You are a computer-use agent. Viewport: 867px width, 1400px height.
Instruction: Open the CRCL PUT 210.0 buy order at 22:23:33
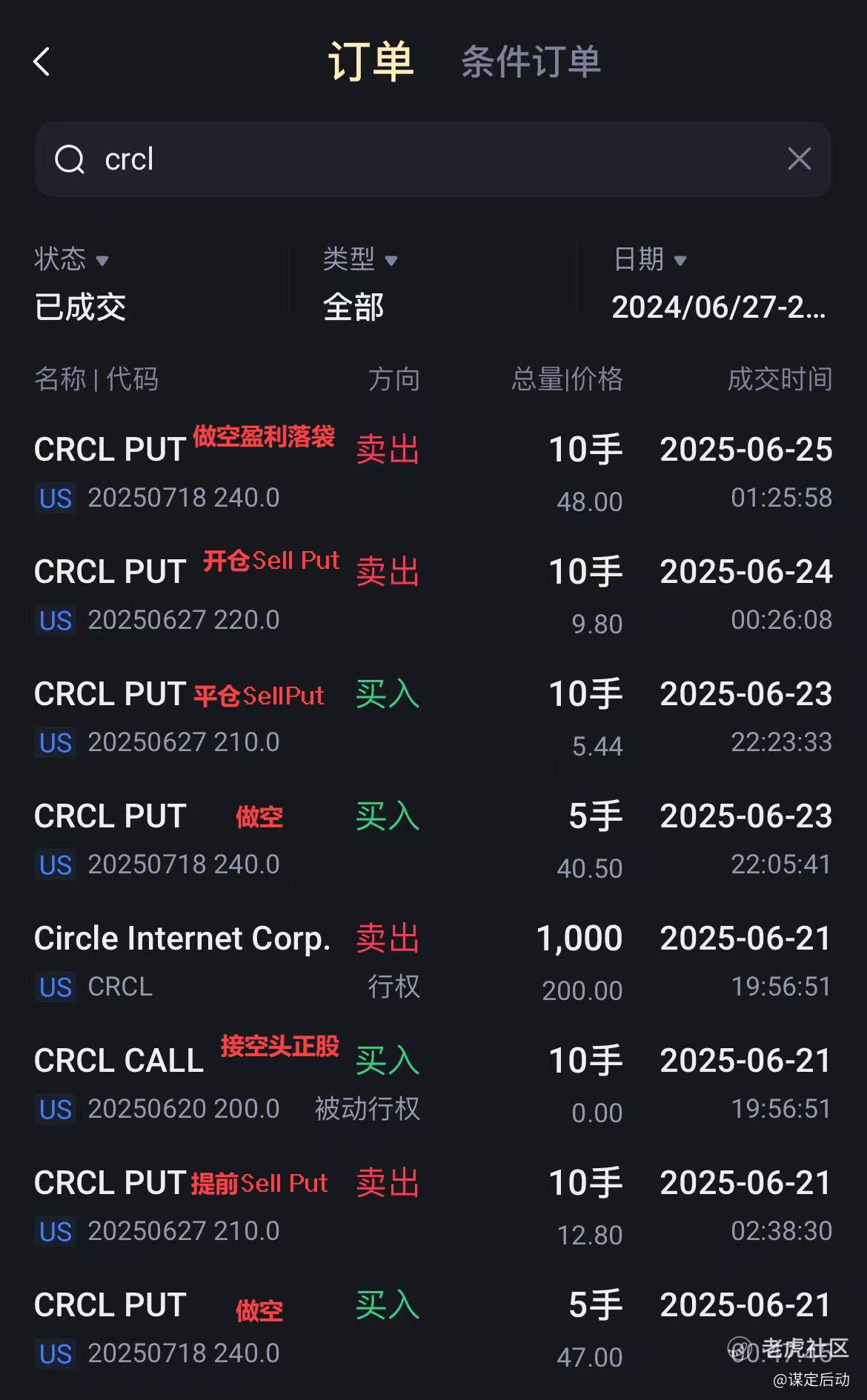(x=433, y=717)
